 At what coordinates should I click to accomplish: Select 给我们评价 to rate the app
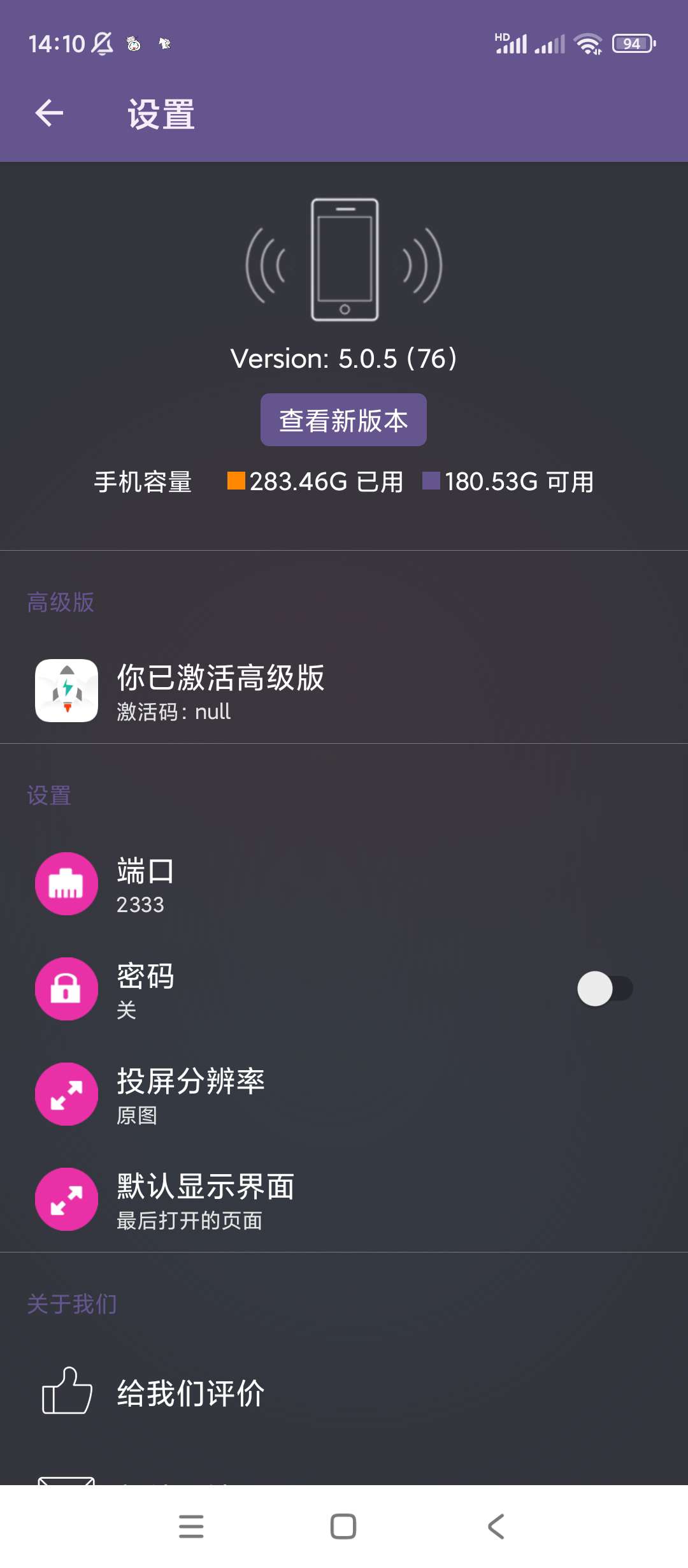tap(344, 1393)
